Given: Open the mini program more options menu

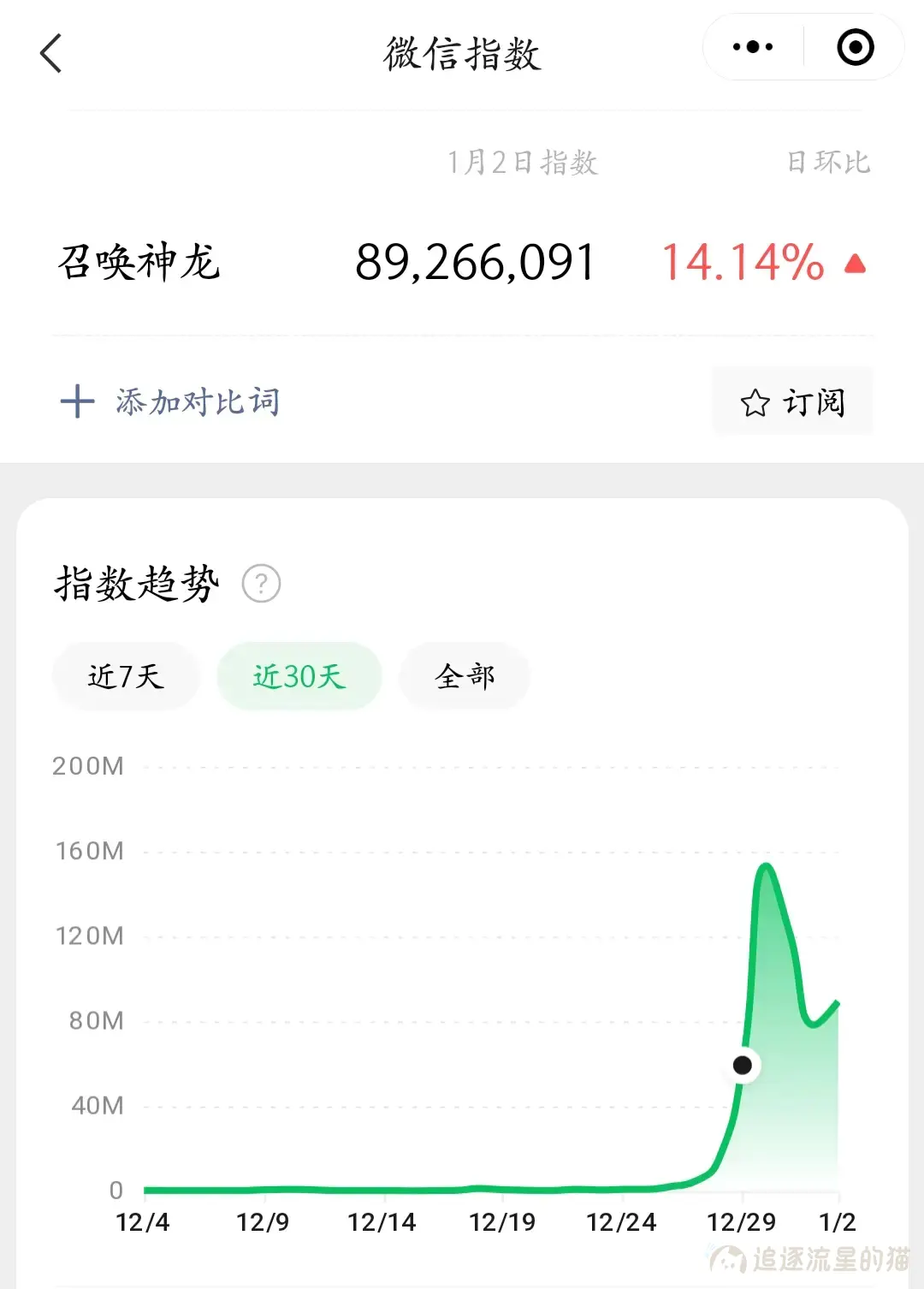Looking at the screenshot, I should tap(750, 49).
